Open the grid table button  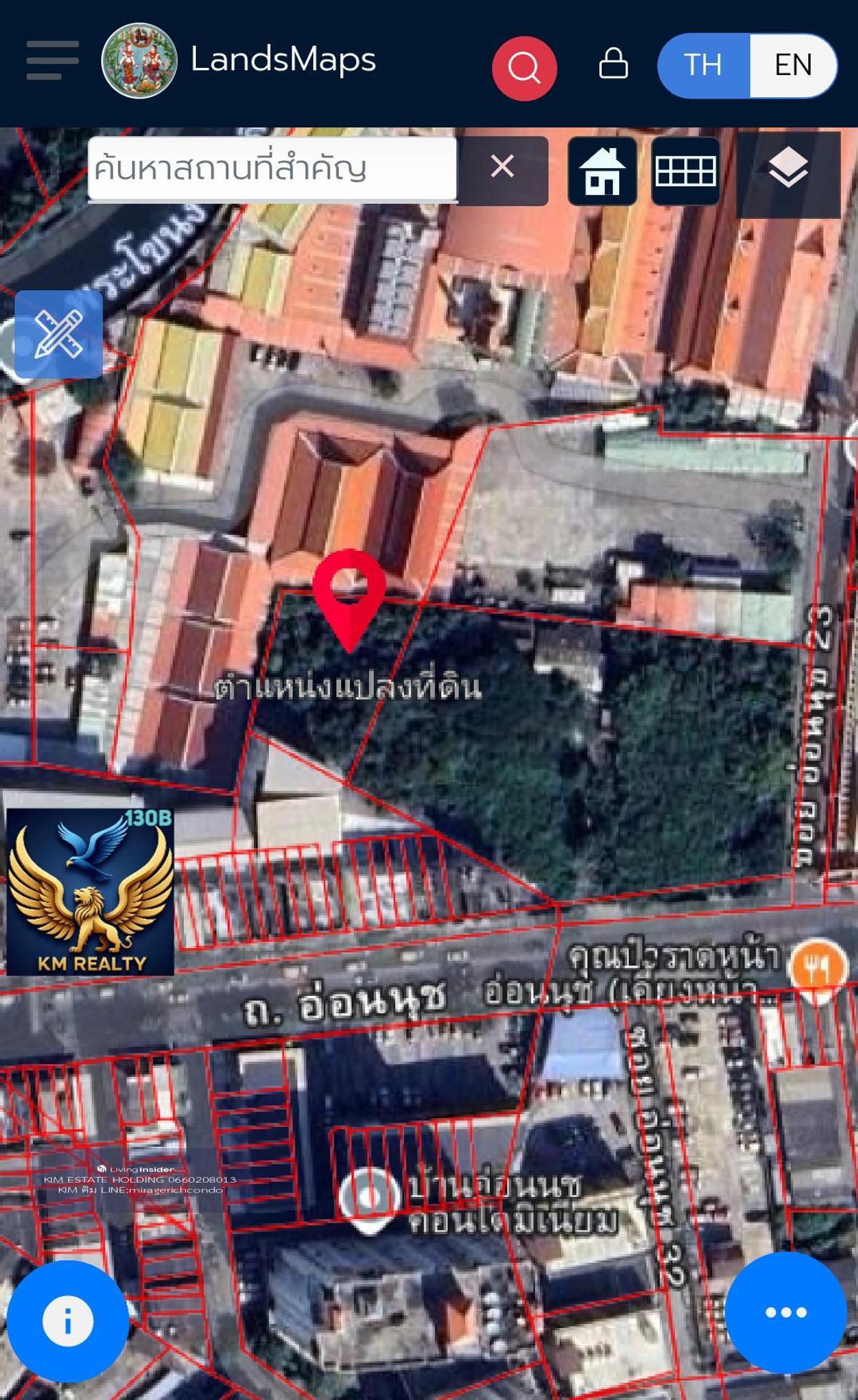coord(686,171)
